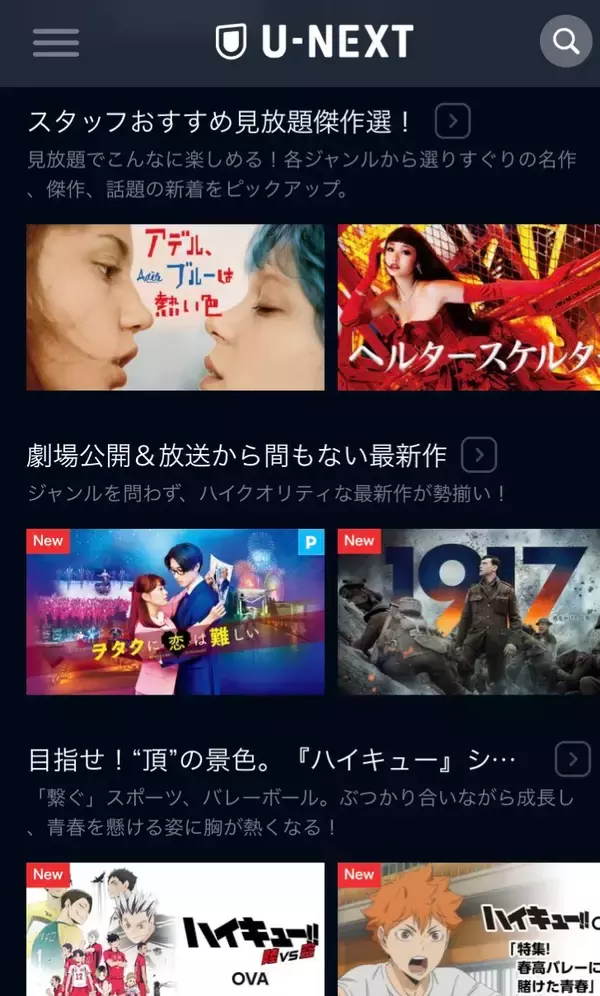Expand 劇場公開＆放送から間もない最新作 section

tap(479, 456)
